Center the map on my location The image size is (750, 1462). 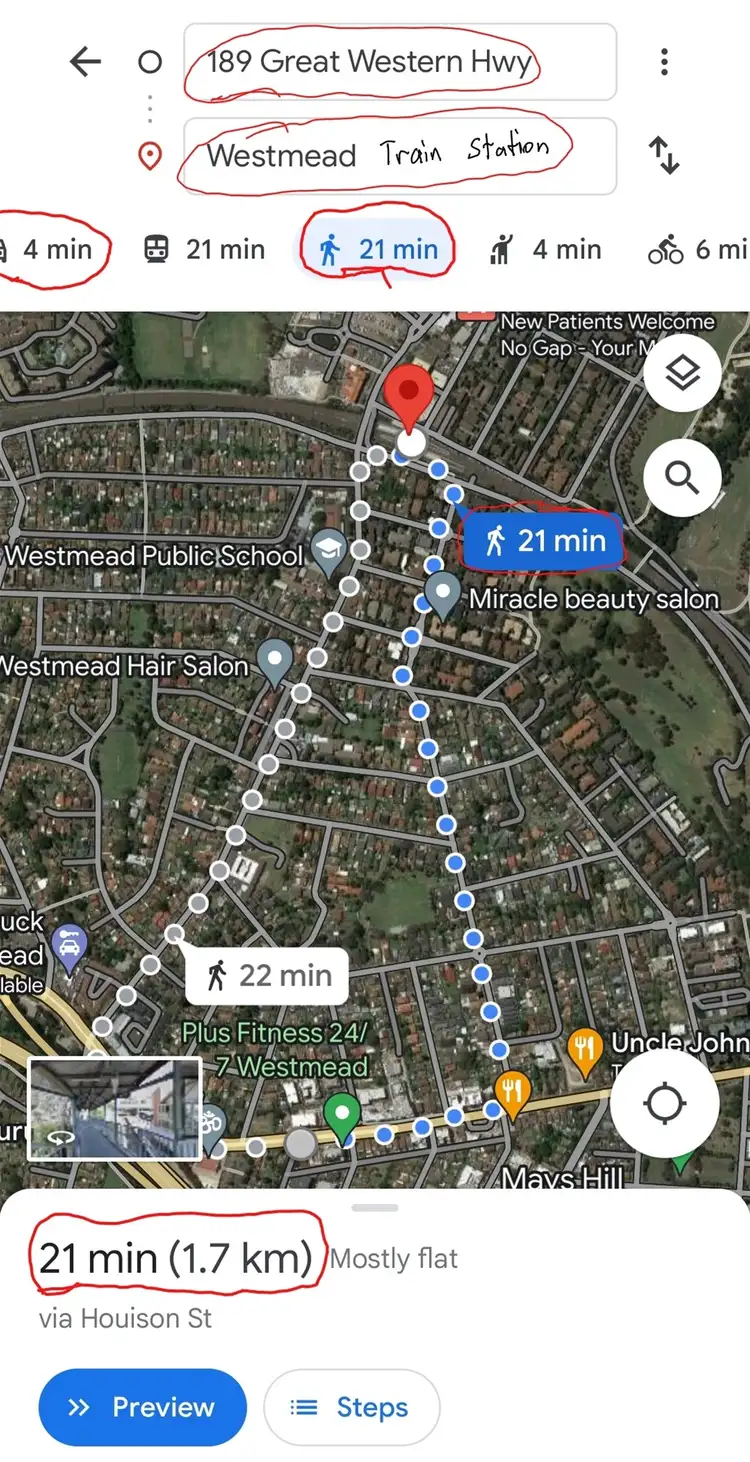pyautogui.click(x=664, y=1104)
